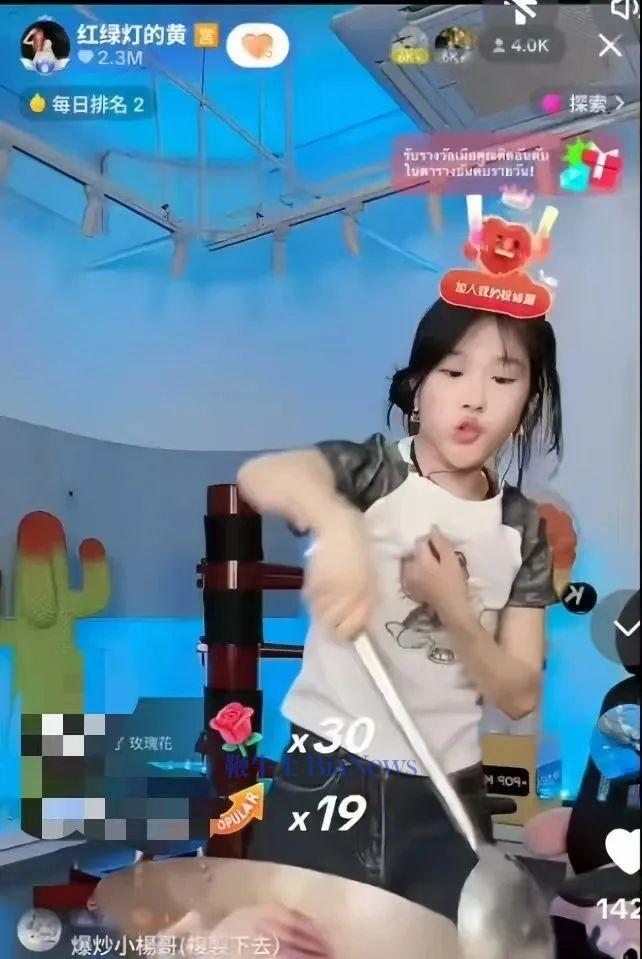Follow the host with the heart button

[x=257, y=45]
